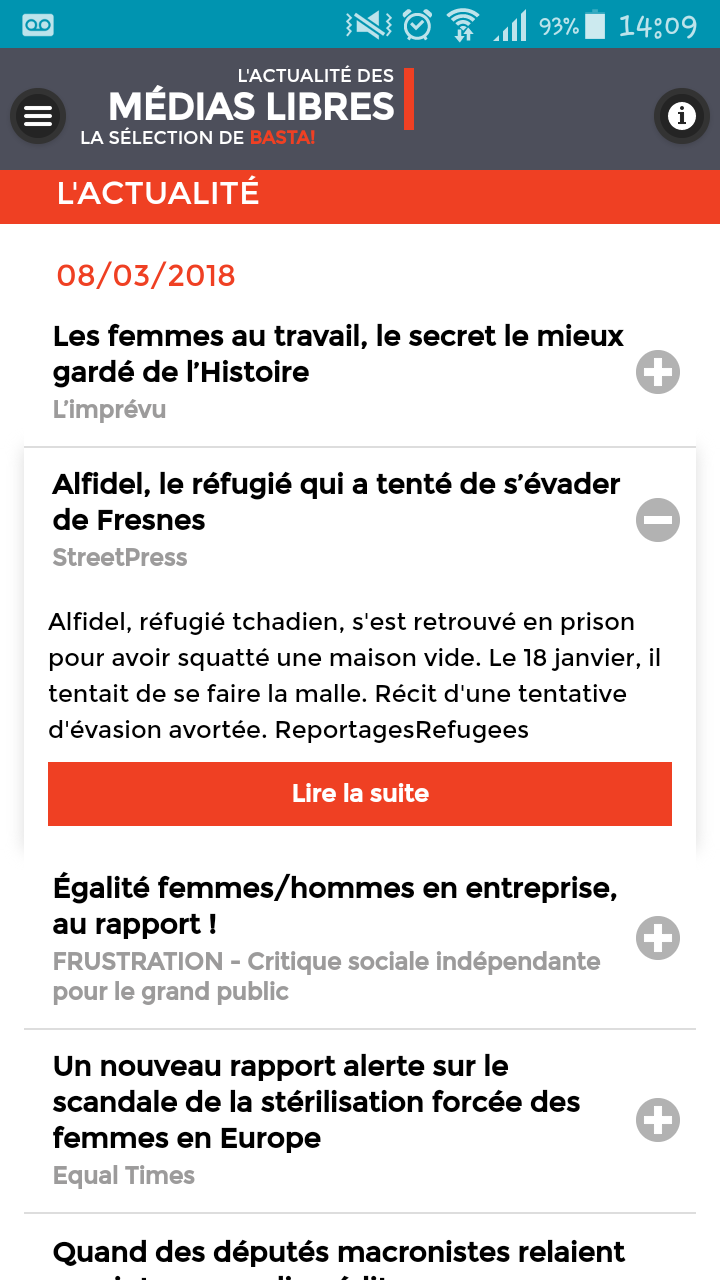Screen dimensions: 720x1280
Task: Open the Quand des députés macronistes article
Action: [x=340, y=1254]
